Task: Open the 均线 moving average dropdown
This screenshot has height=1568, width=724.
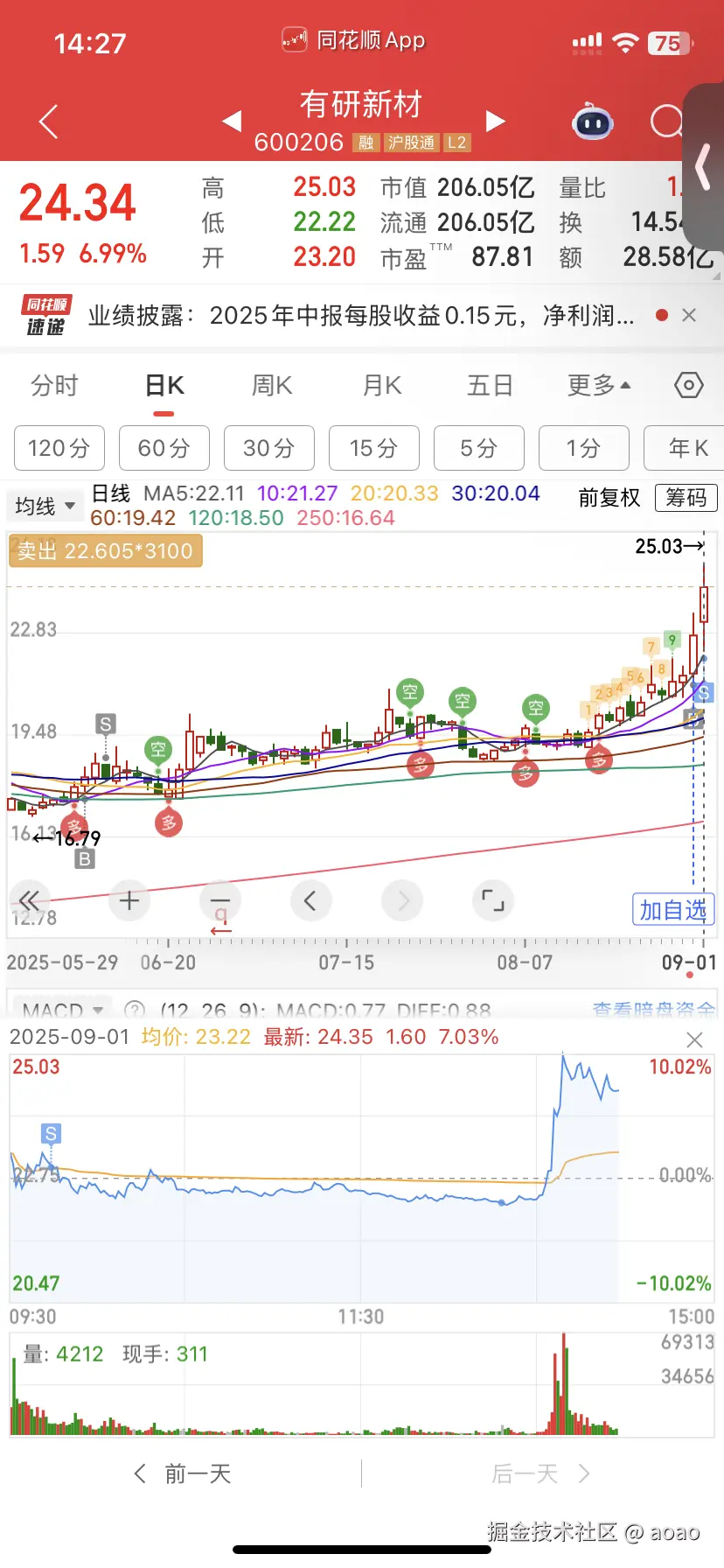Action: pyautogui.click(x=45, y=506)
